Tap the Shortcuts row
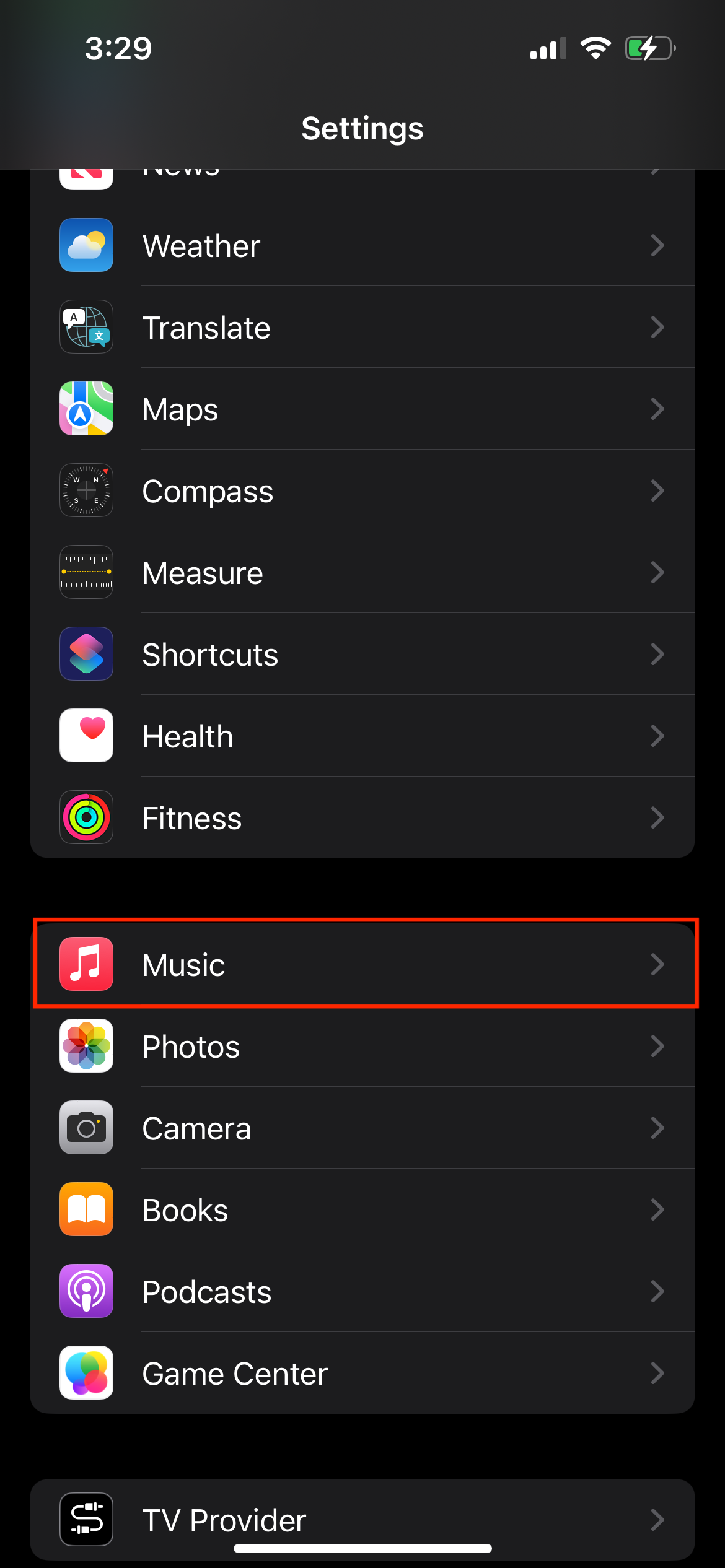The image size is (725, 1568). (x=362, y=654)
